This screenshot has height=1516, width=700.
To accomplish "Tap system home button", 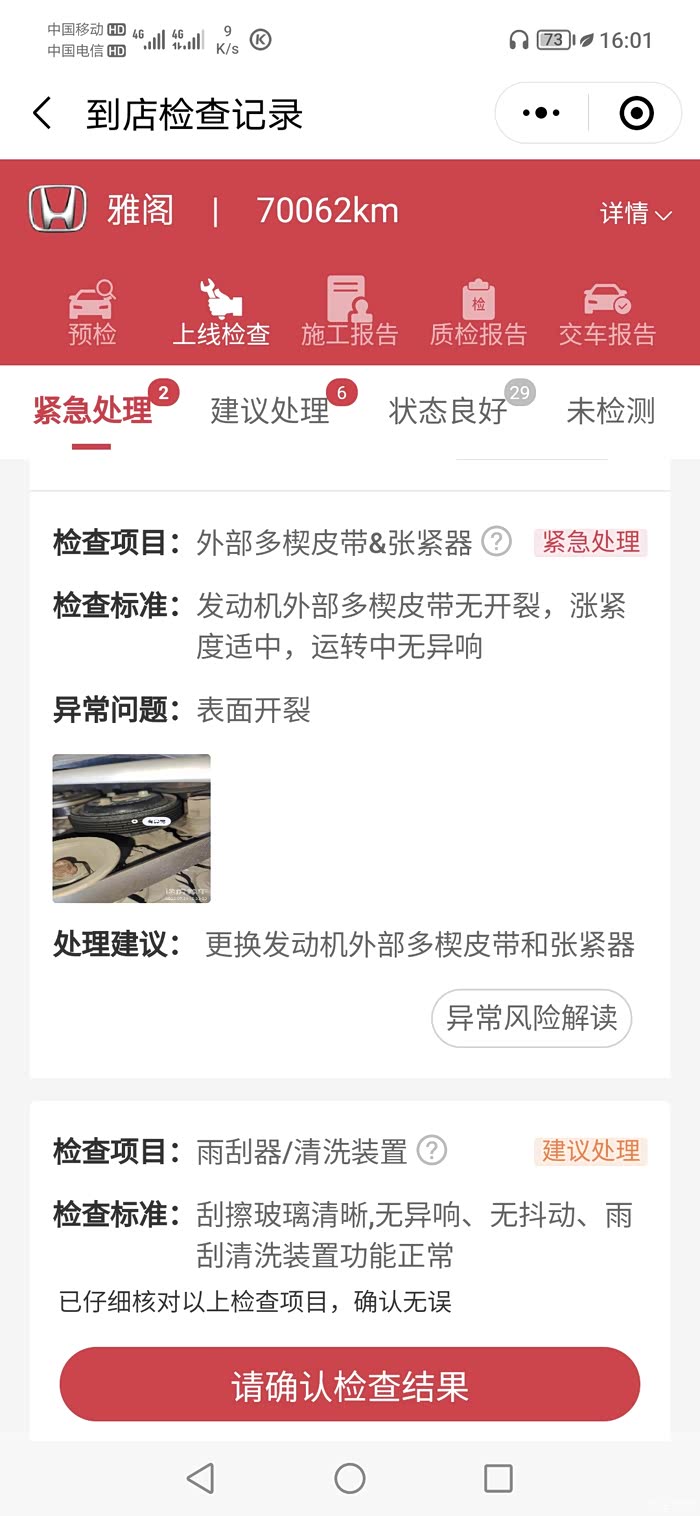I will 349,1478.
